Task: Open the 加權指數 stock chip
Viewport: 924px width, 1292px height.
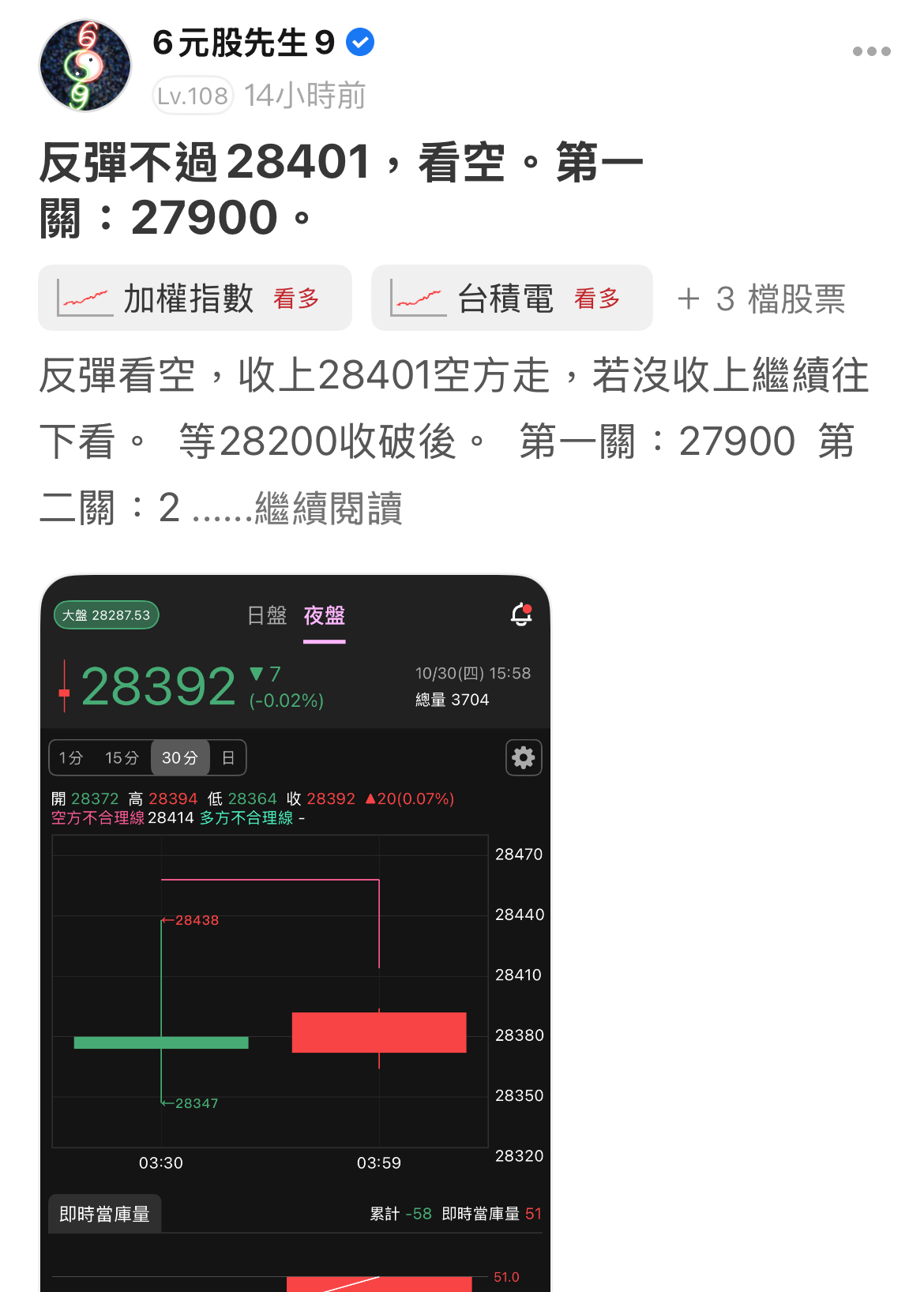Action: pos(194,299)
